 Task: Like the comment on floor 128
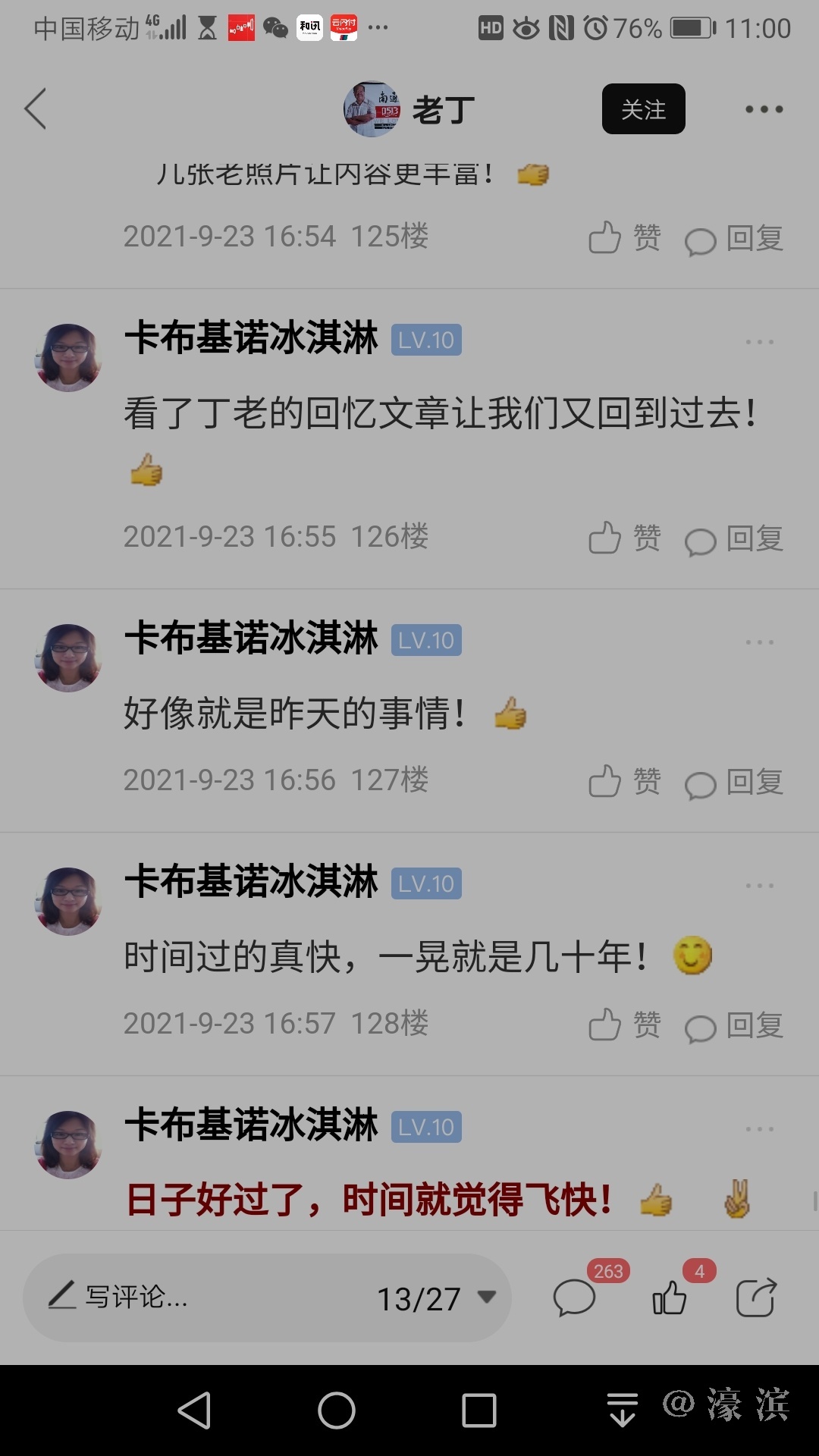pyautogui.click(x=625, y=1025)
